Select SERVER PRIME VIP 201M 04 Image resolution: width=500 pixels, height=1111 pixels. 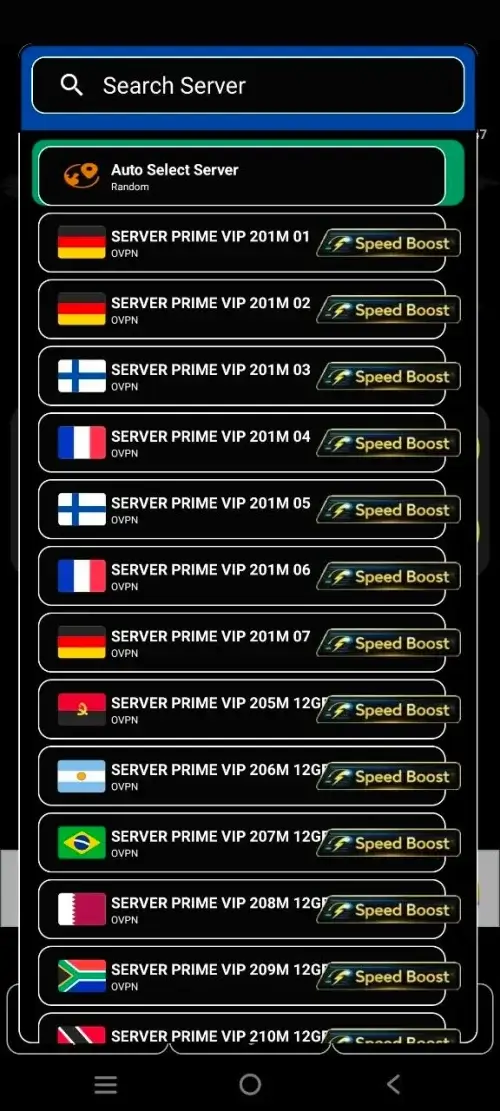[x=242, y=442]
